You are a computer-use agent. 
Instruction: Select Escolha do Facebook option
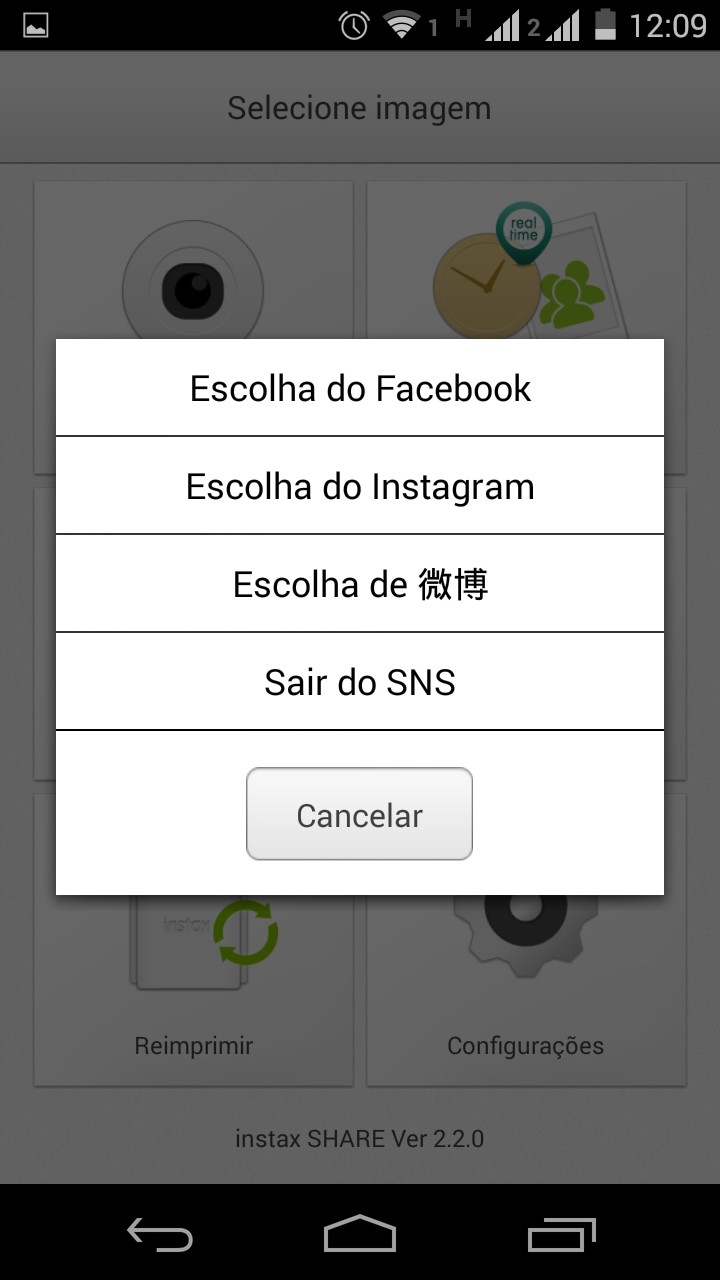360,388
